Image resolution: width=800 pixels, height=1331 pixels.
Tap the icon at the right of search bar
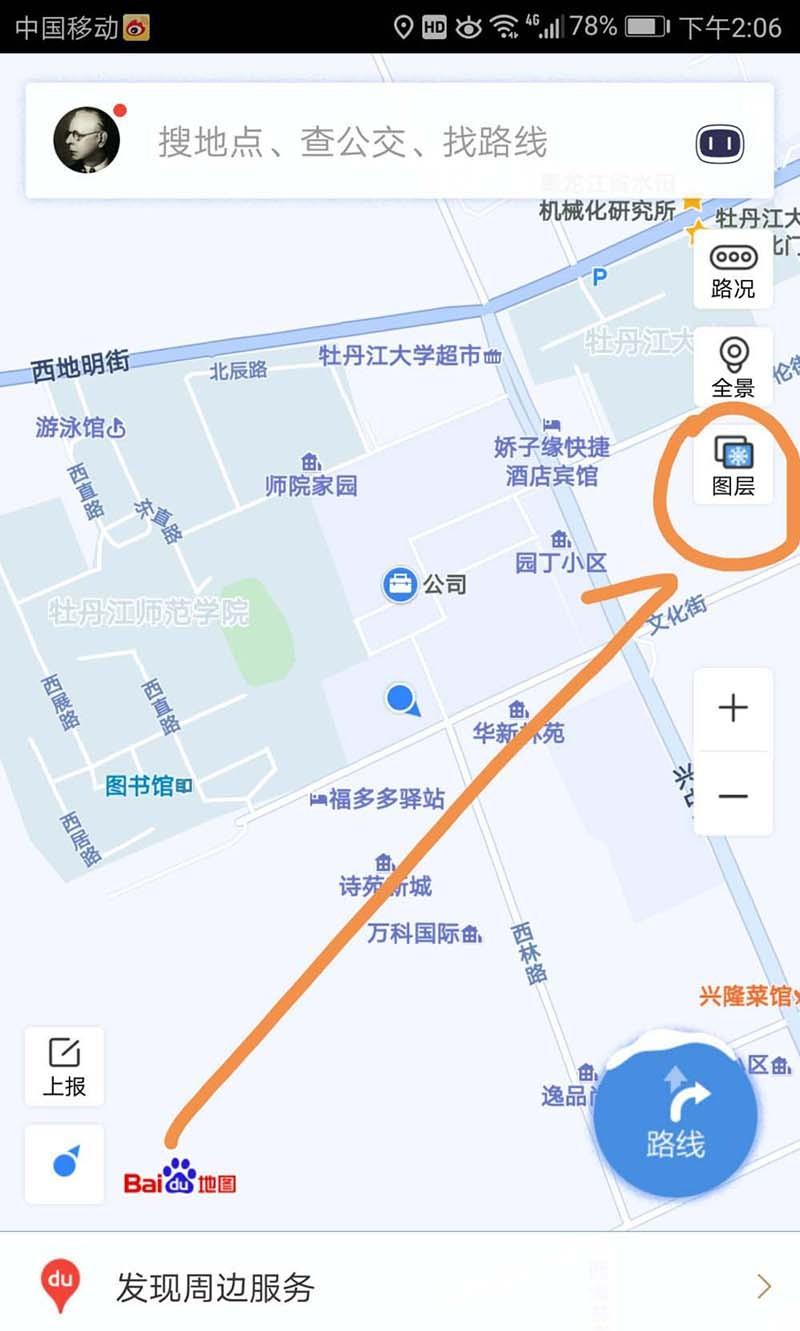click(x=719, y=143)
